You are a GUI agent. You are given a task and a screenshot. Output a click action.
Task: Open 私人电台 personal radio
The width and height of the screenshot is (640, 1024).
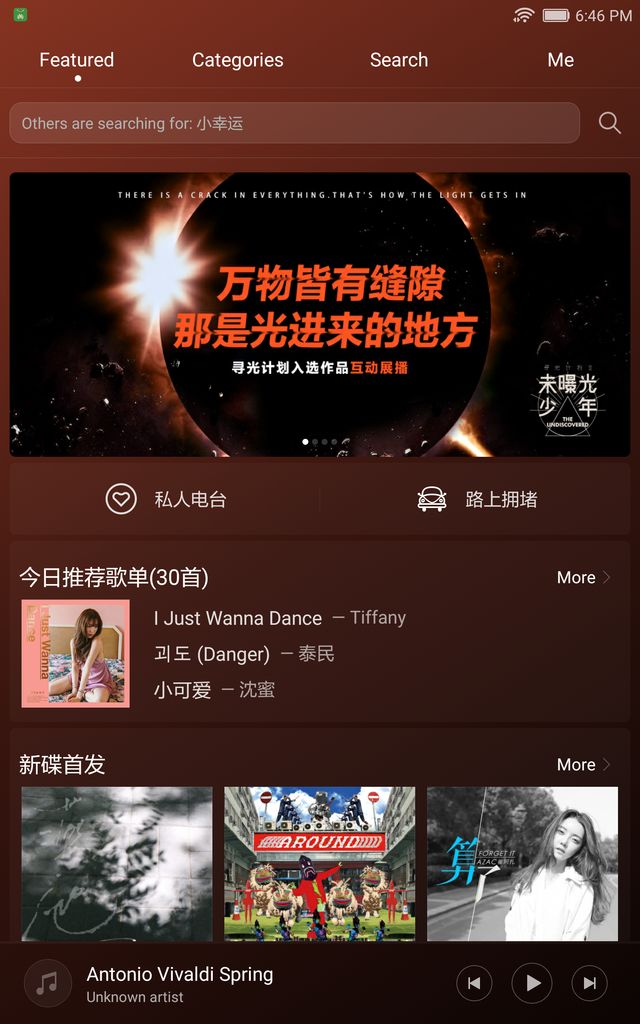[166, 499]
